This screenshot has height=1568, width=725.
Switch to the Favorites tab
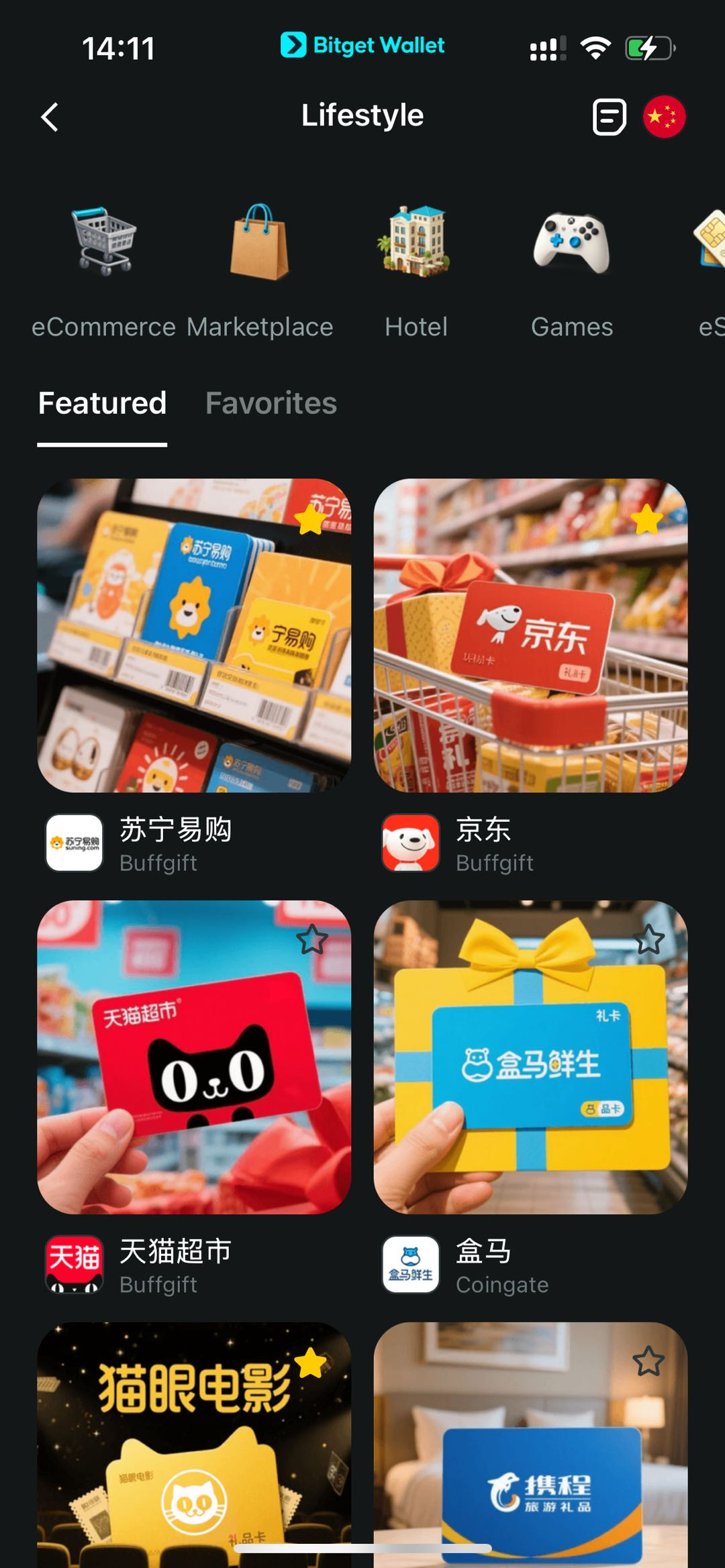tap(271, 403)
